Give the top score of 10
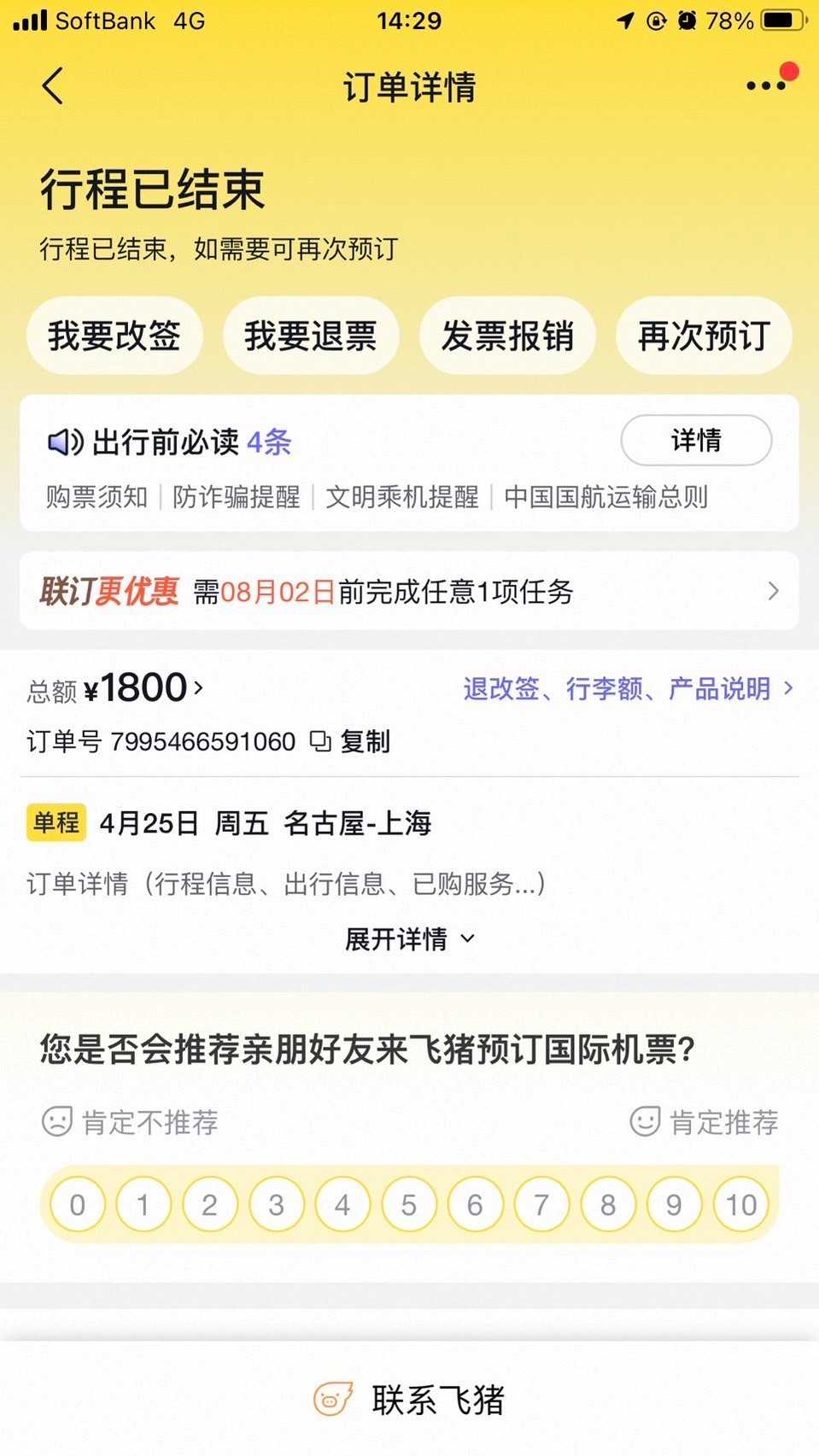 [740, 1205]
